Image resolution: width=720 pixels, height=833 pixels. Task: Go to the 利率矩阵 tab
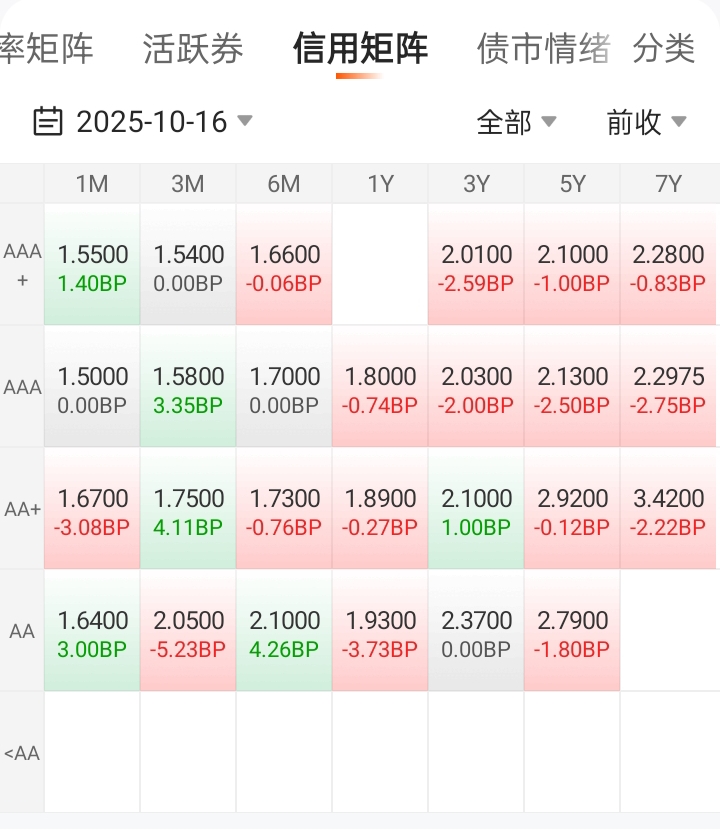click(45, 48)
